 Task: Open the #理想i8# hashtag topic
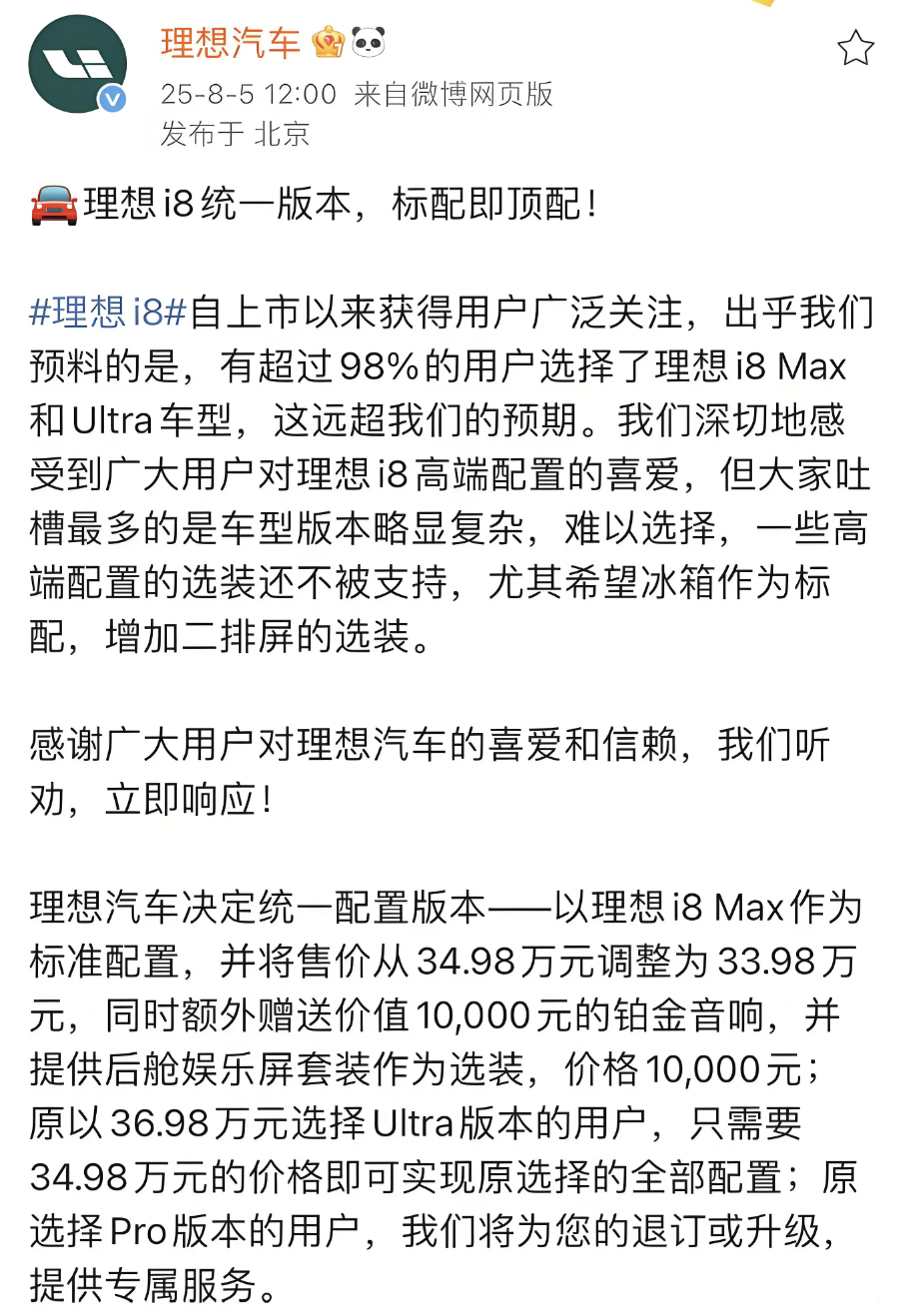108,313
